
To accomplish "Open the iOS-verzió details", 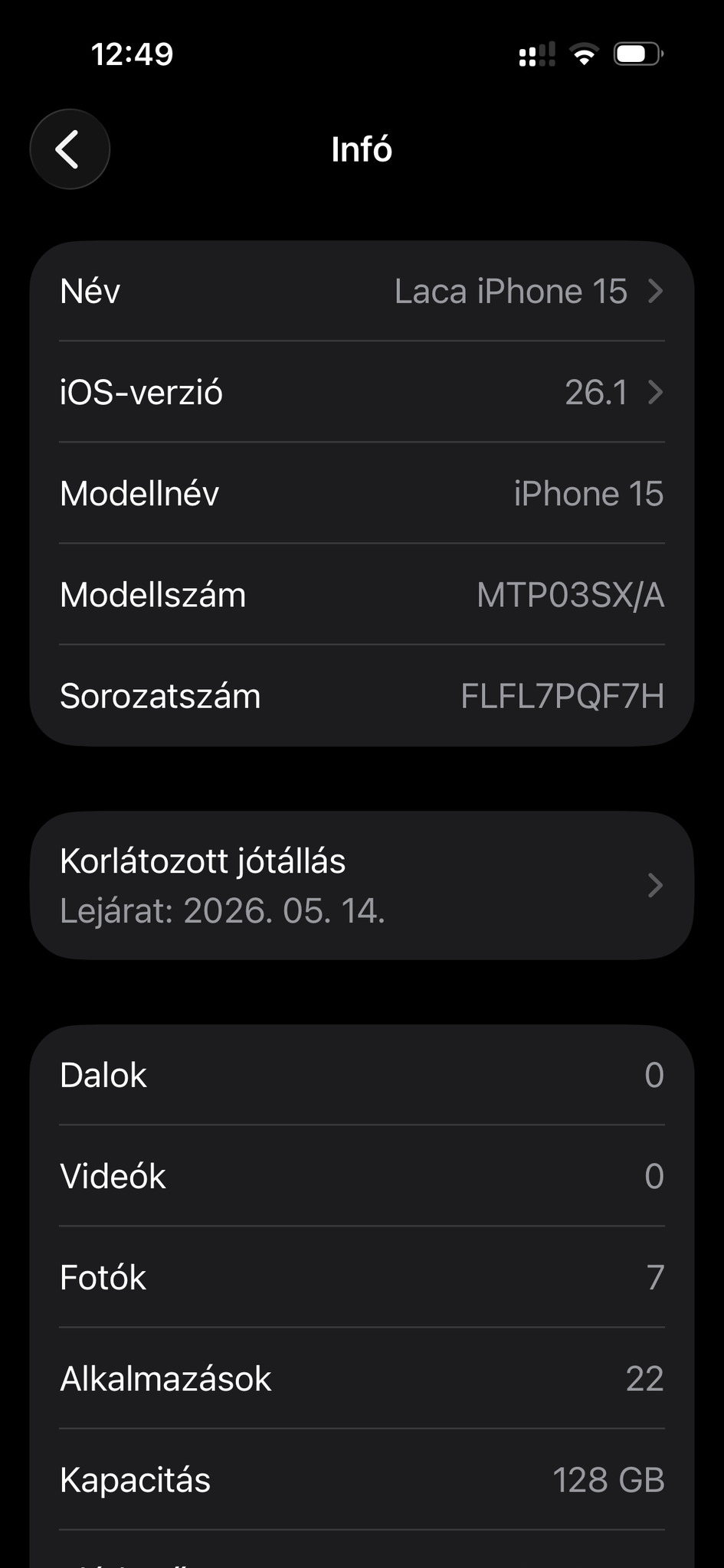I will coord(362,393).
